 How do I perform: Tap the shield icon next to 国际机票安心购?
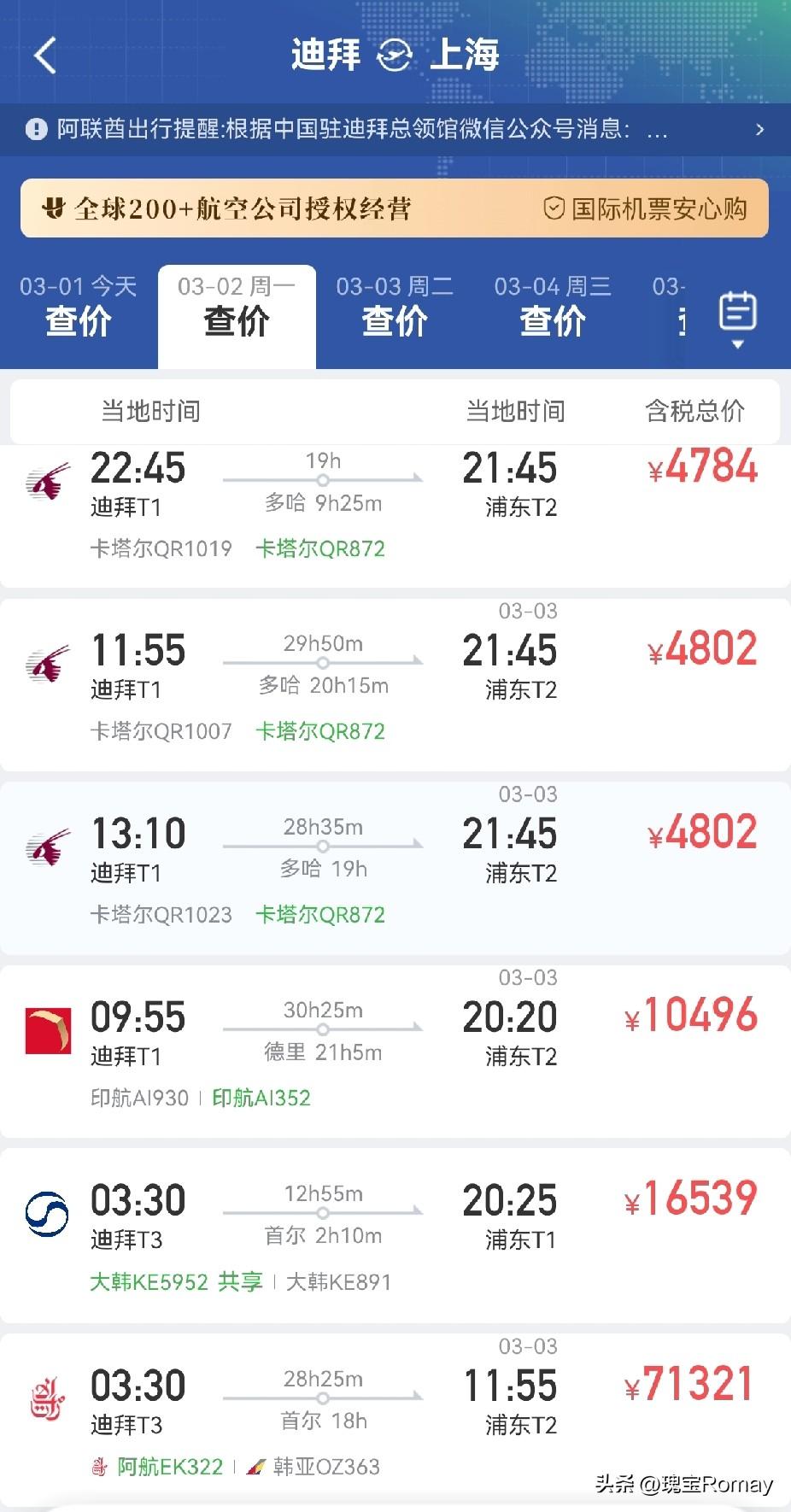tap(554, 207)
